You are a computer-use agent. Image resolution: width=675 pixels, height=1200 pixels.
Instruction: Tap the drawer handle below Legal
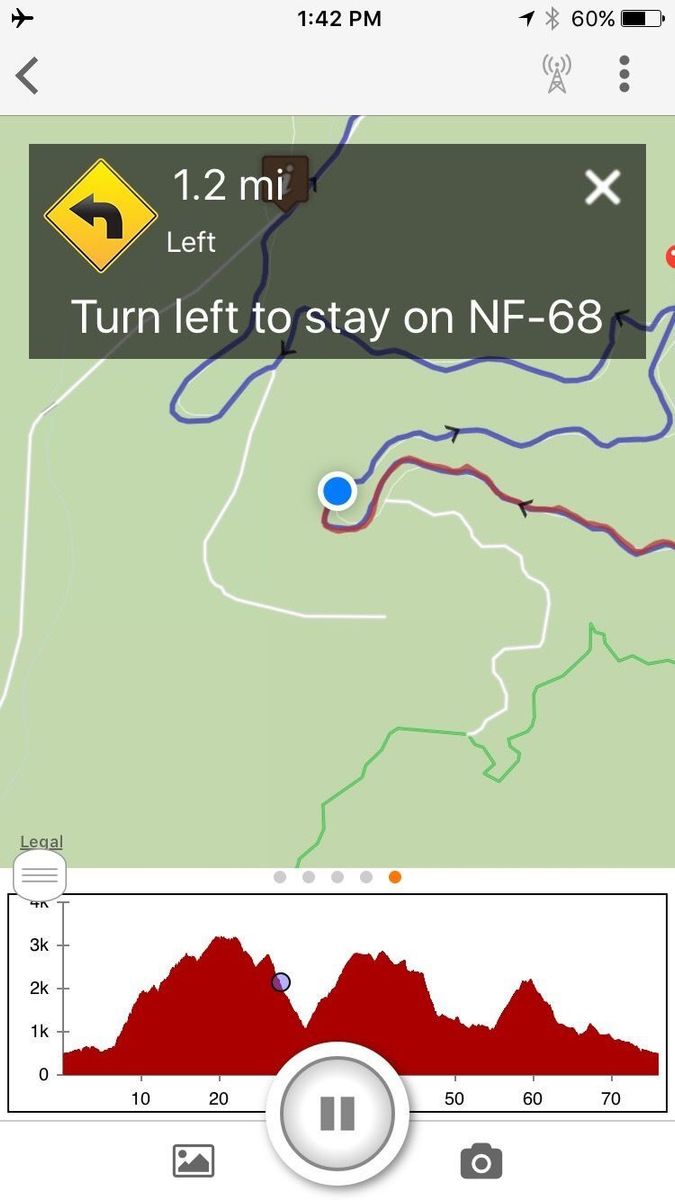coord(41,877)
